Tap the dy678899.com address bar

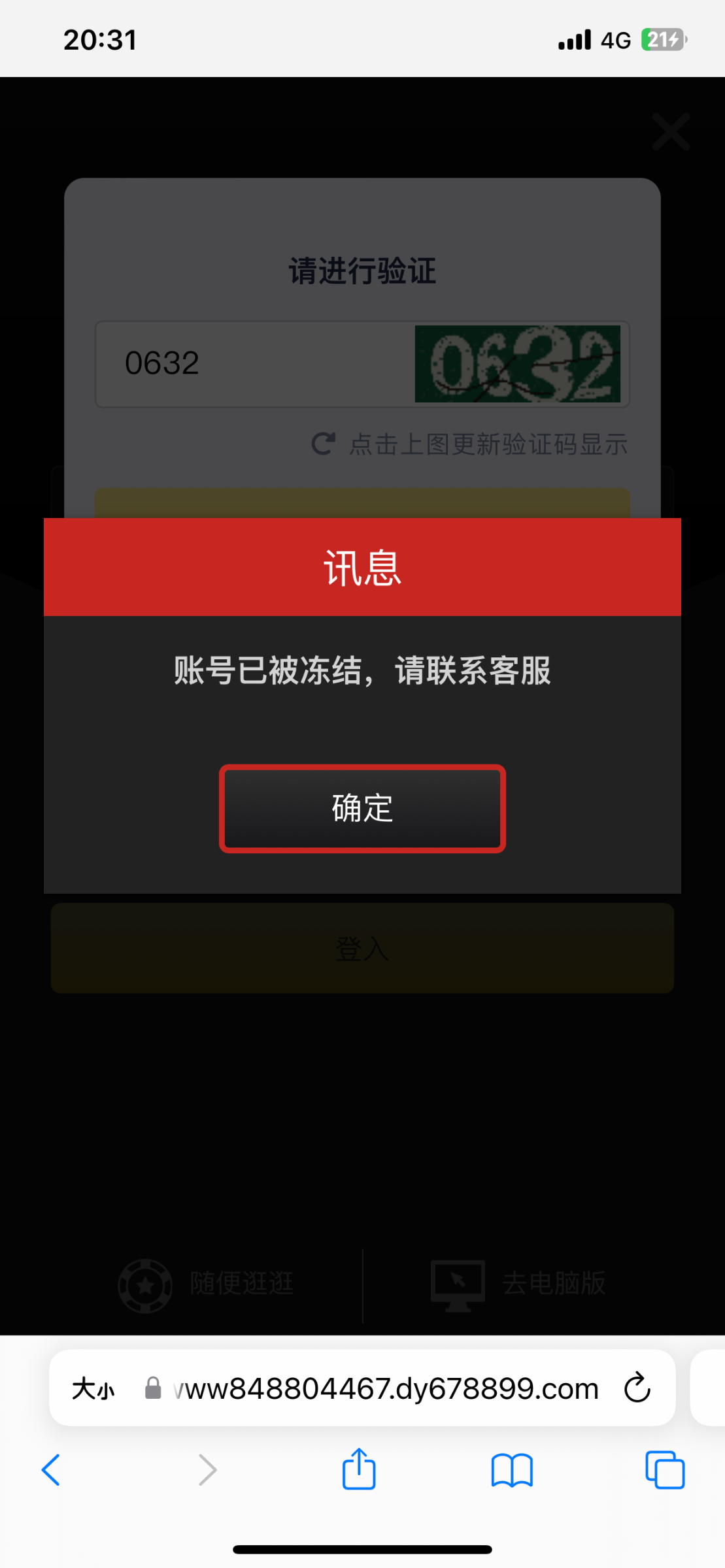(x=386, y=1388)
